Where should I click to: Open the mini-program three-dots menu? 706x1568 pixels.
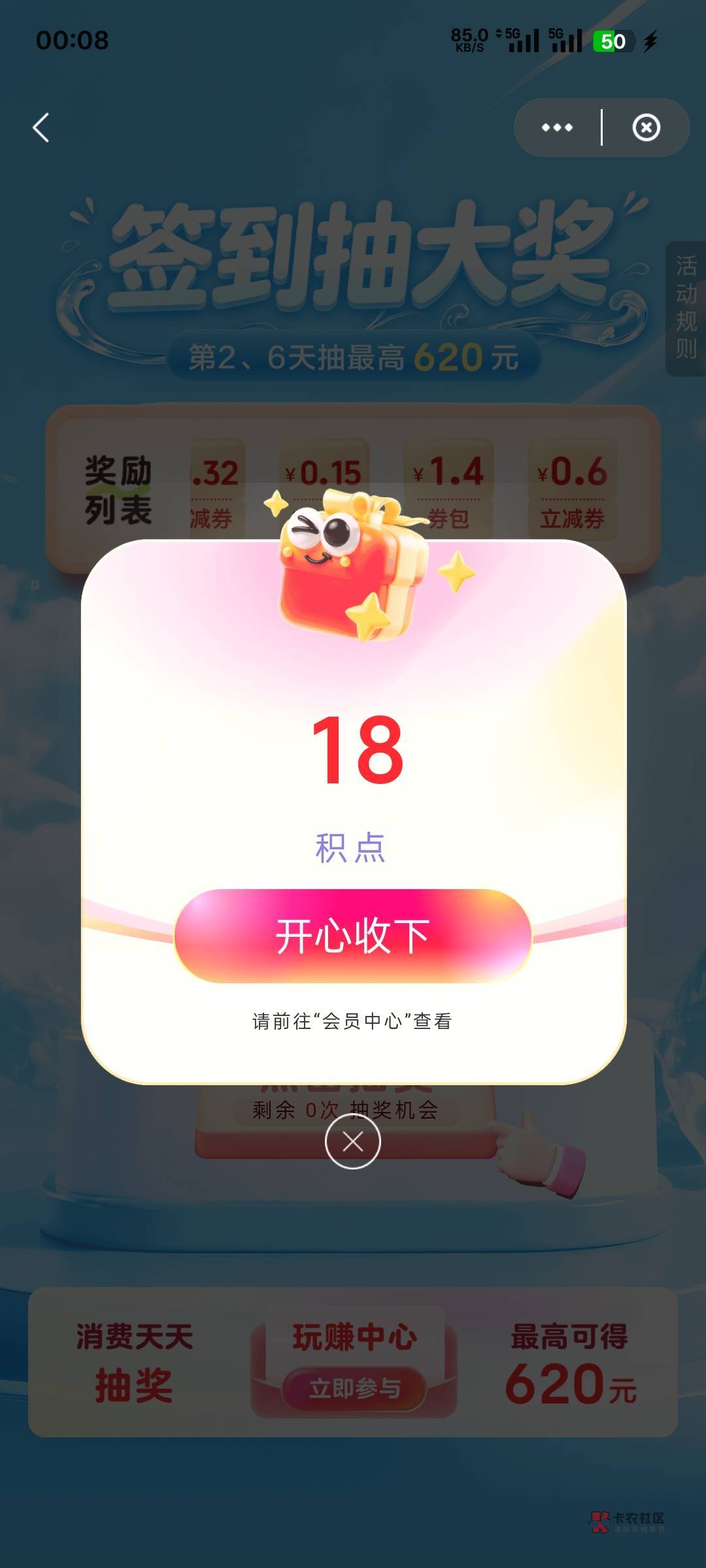click(x=557, y=127)
